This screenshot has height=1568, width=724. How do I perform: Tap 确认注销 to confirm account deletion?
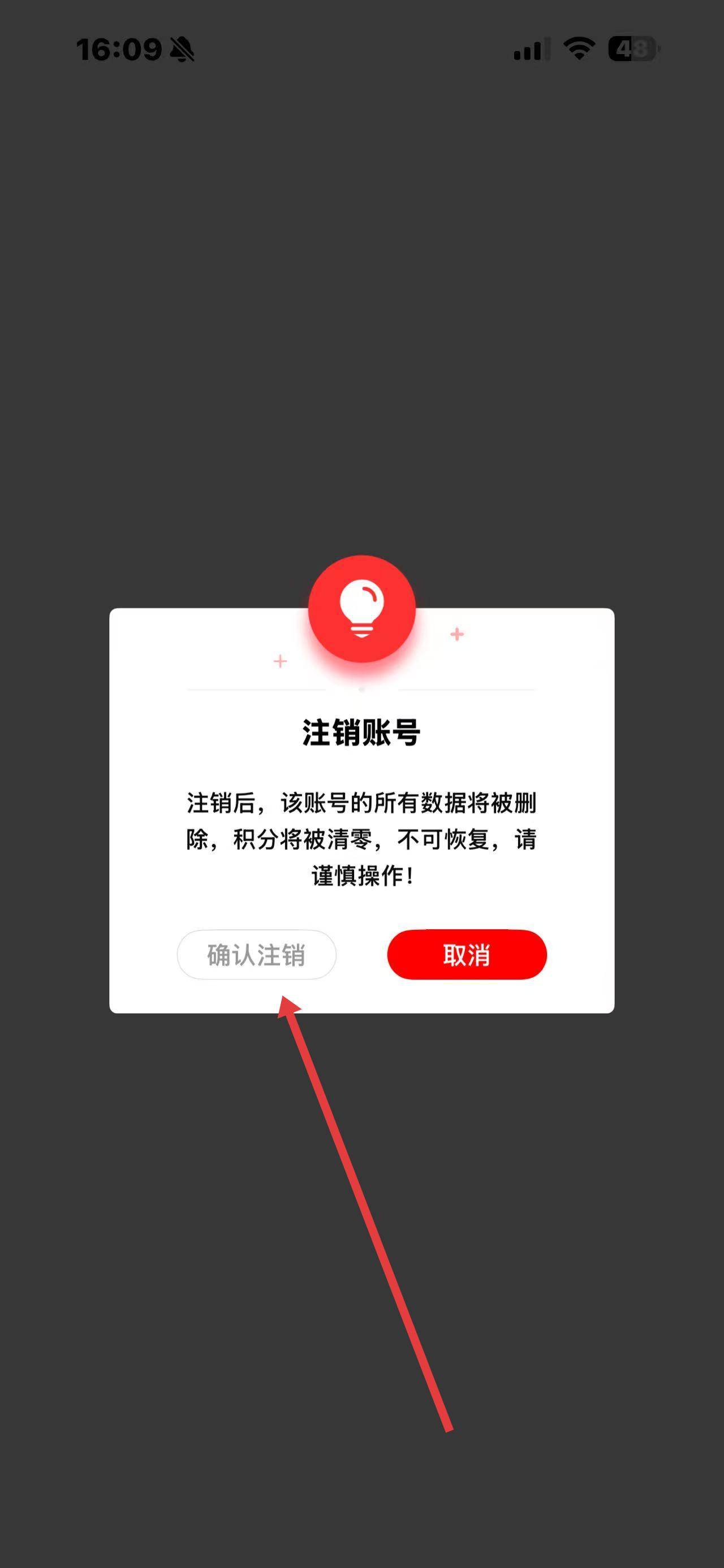pos(256,955)
